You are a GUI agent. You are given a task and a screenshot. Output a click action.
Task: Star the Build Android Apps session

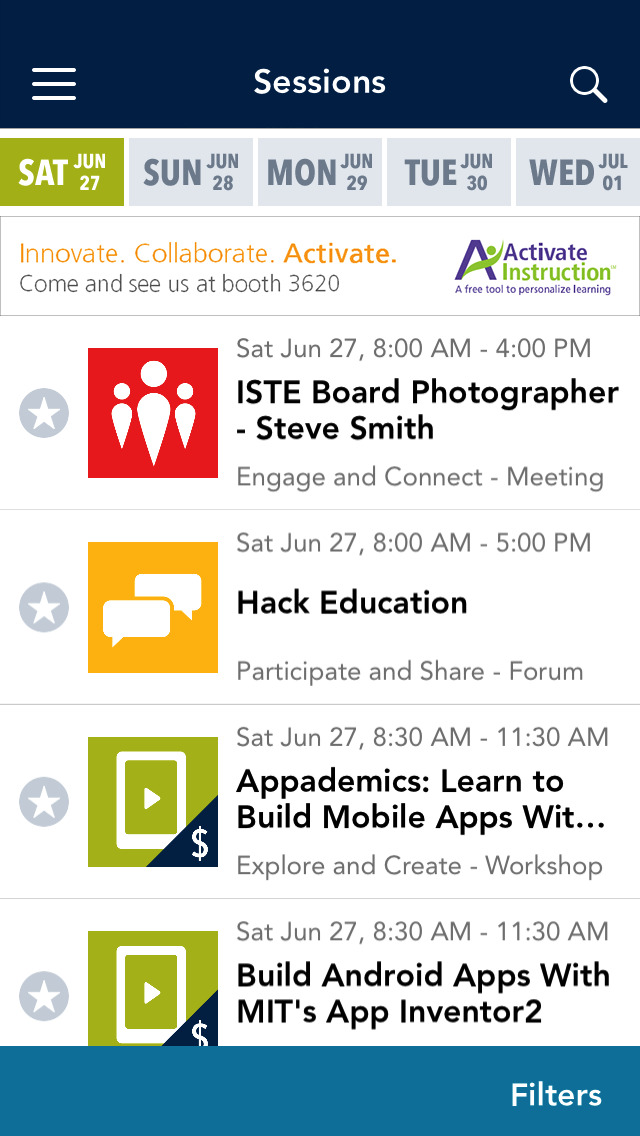point(44,996)
